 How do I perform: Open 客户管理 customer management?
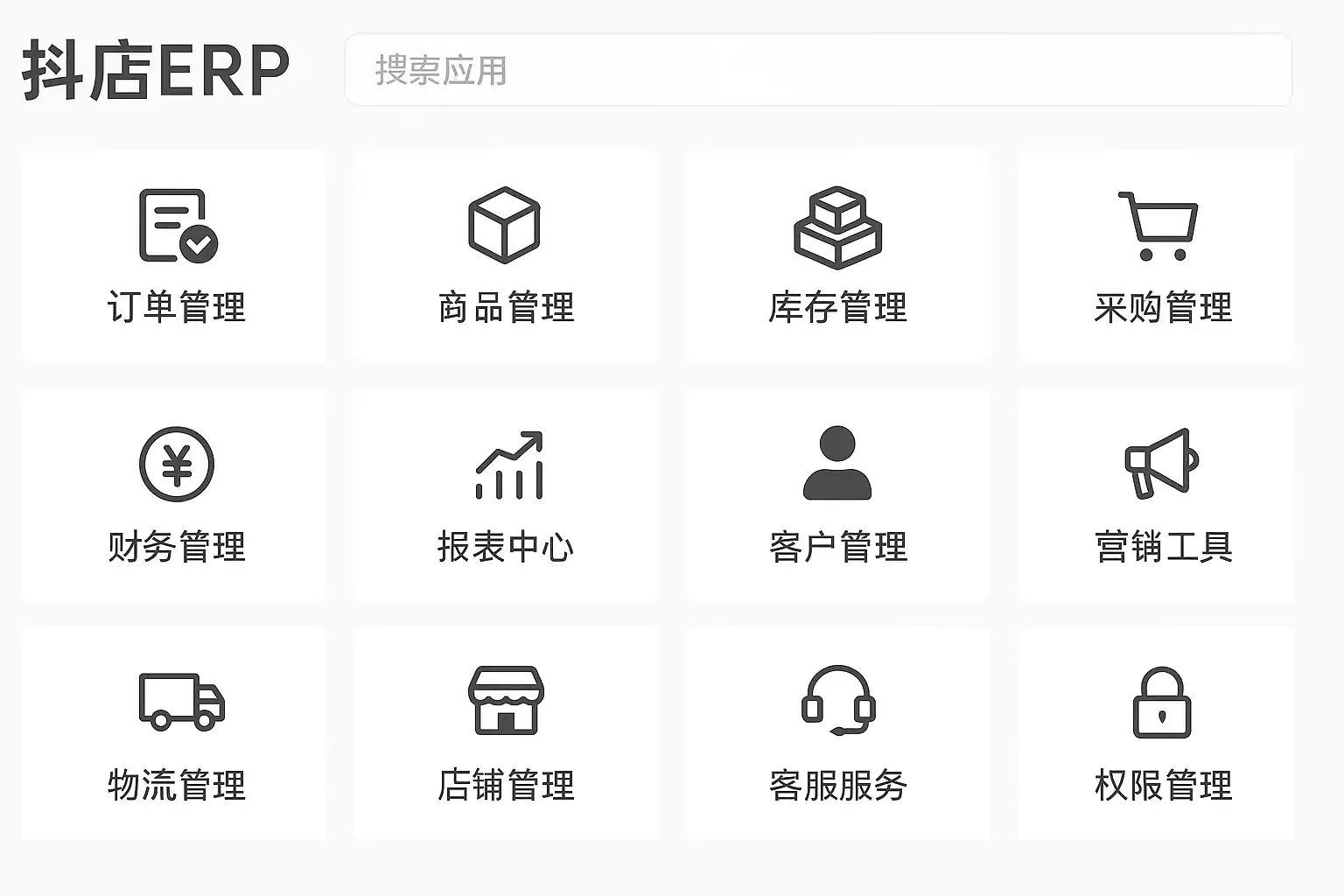click(837, 495)
